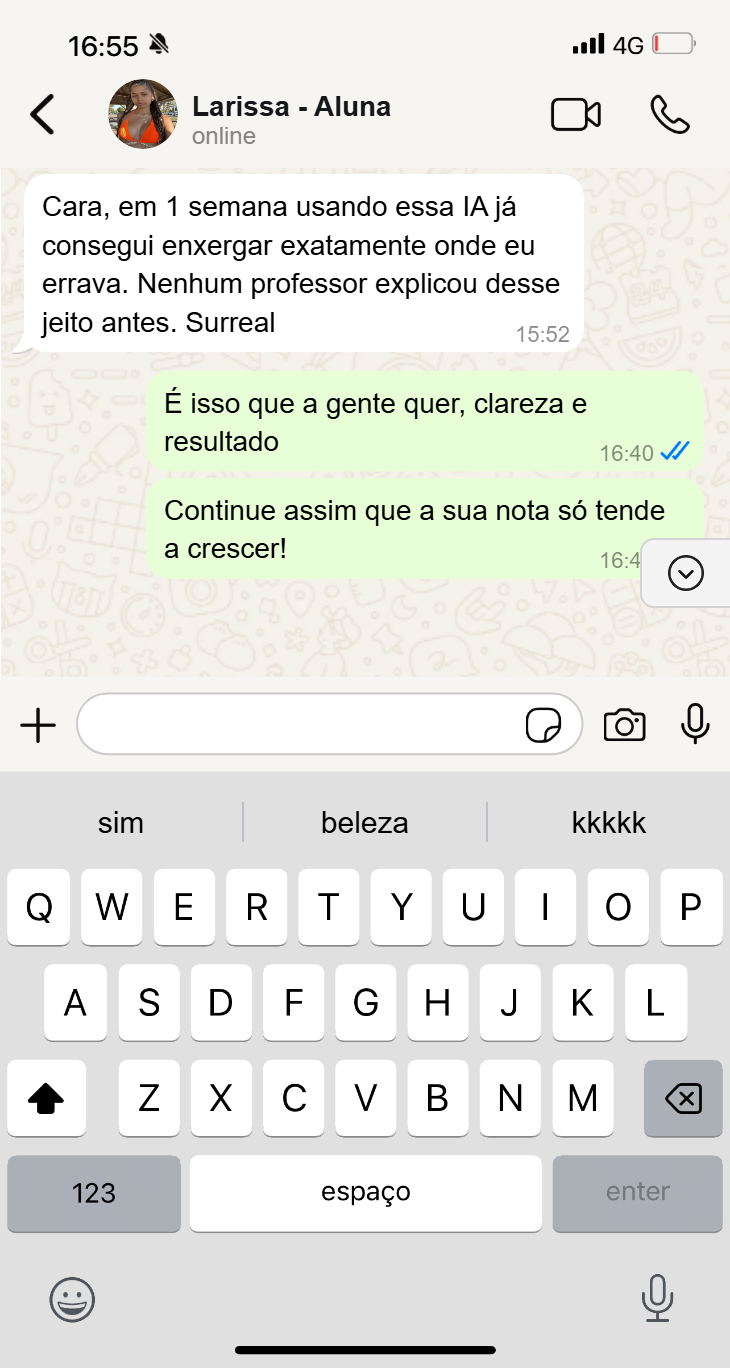Insert the suggestion 'sim'
The height and width of the screenshot is (1368, 730).
120,821
